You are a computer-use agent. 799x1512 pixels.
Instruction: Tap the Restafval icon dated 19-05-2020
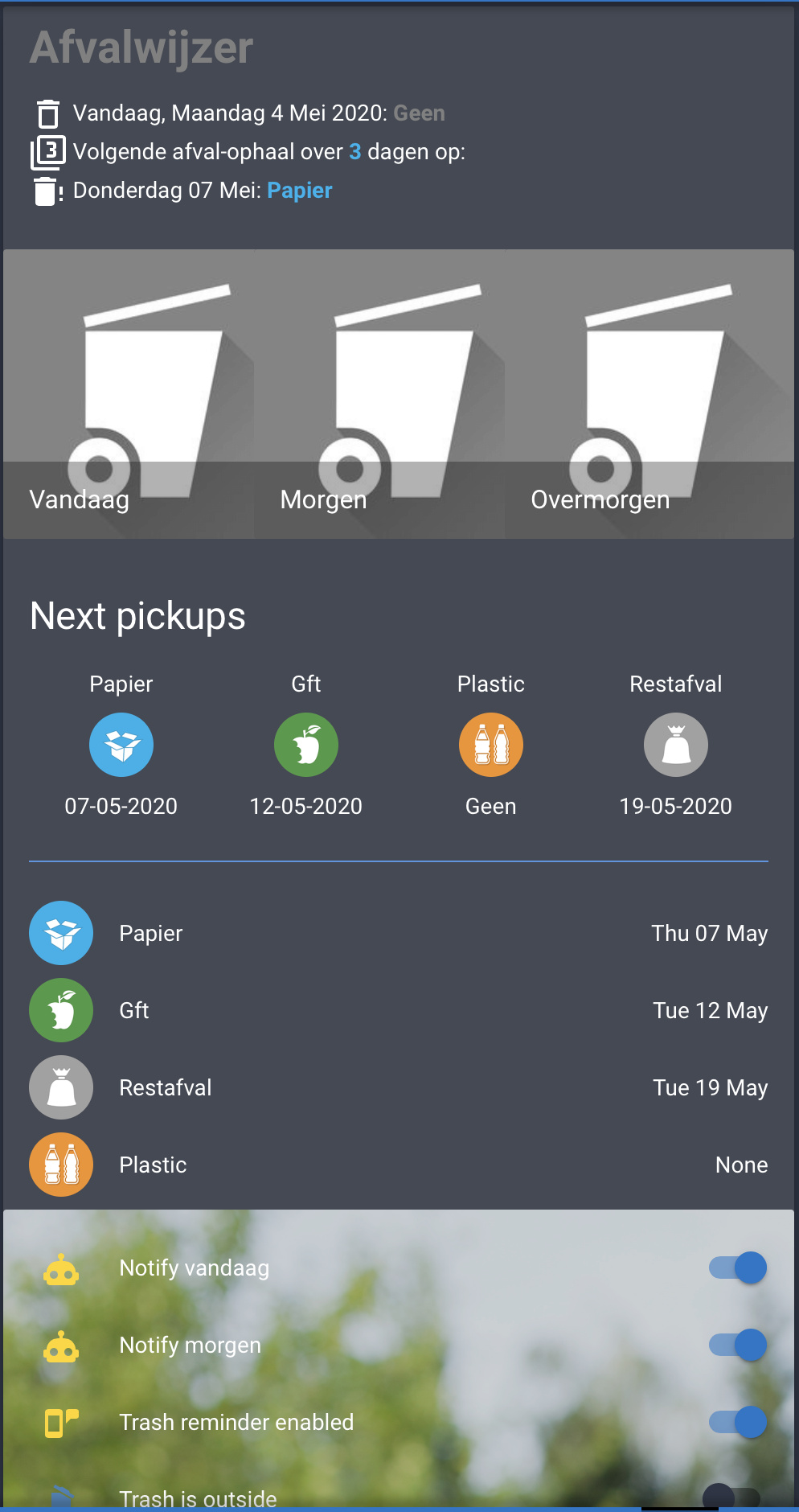click(x=676, y=745)
